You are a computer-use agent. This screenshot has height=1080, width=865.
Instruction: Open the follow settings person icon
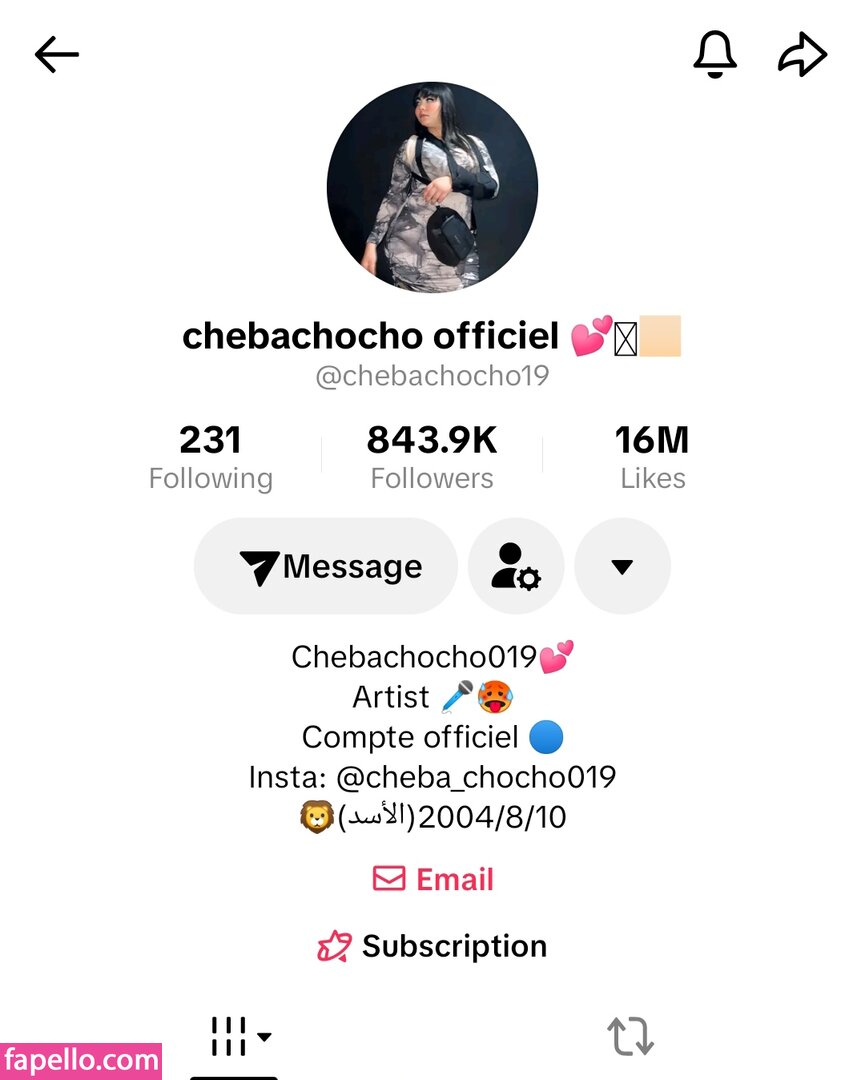click(516, 567)
